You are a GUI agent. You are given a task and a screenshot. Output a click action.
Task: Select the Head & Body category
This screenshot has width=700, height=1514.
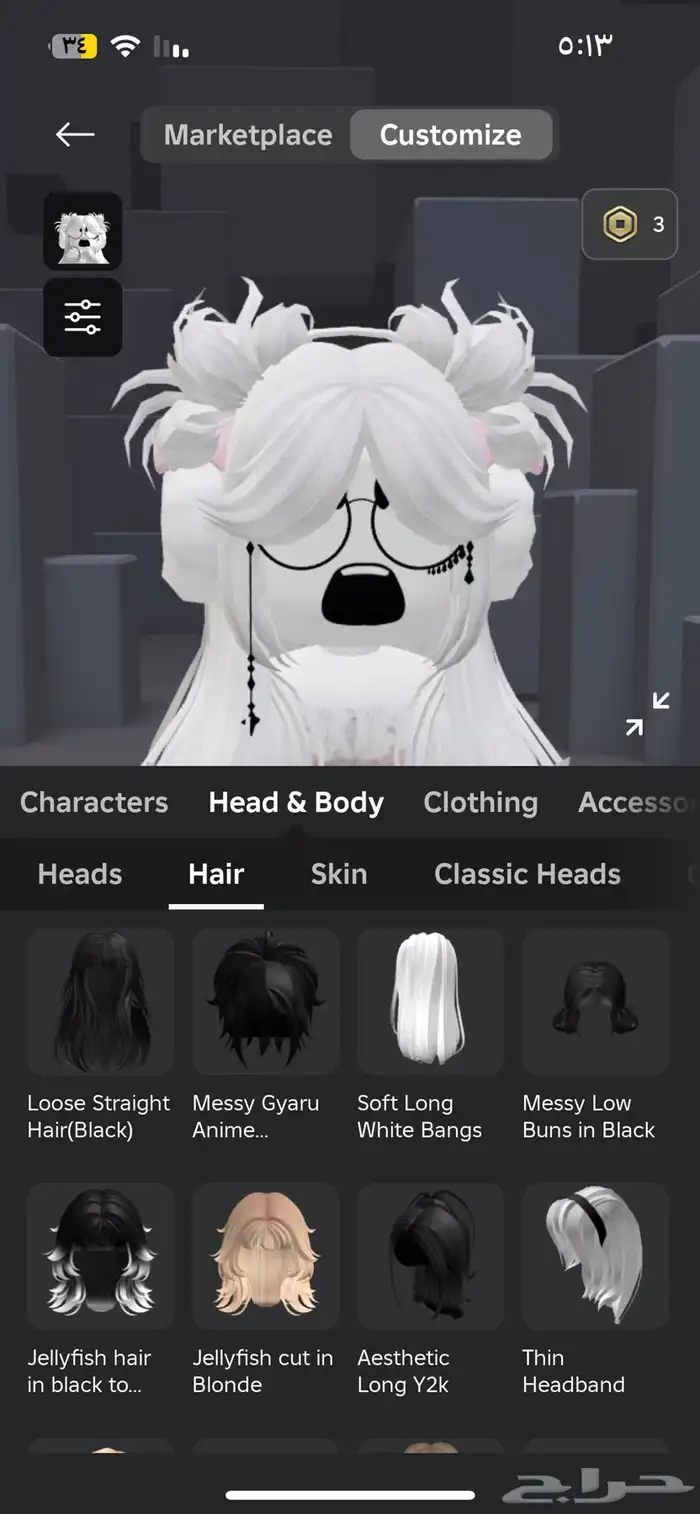click(x=296, y=802)
